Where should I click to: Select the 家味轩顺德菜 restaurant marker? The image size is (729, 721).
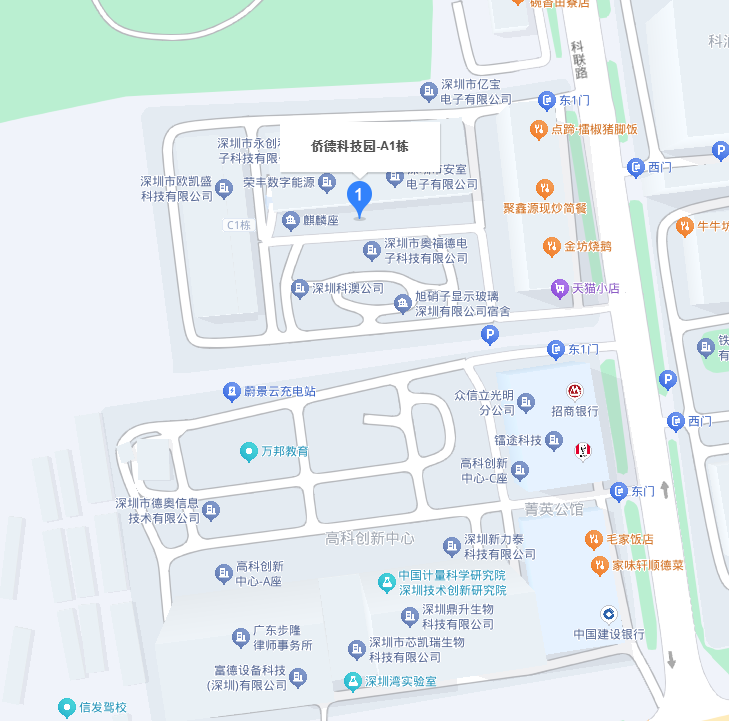(600, 565)
